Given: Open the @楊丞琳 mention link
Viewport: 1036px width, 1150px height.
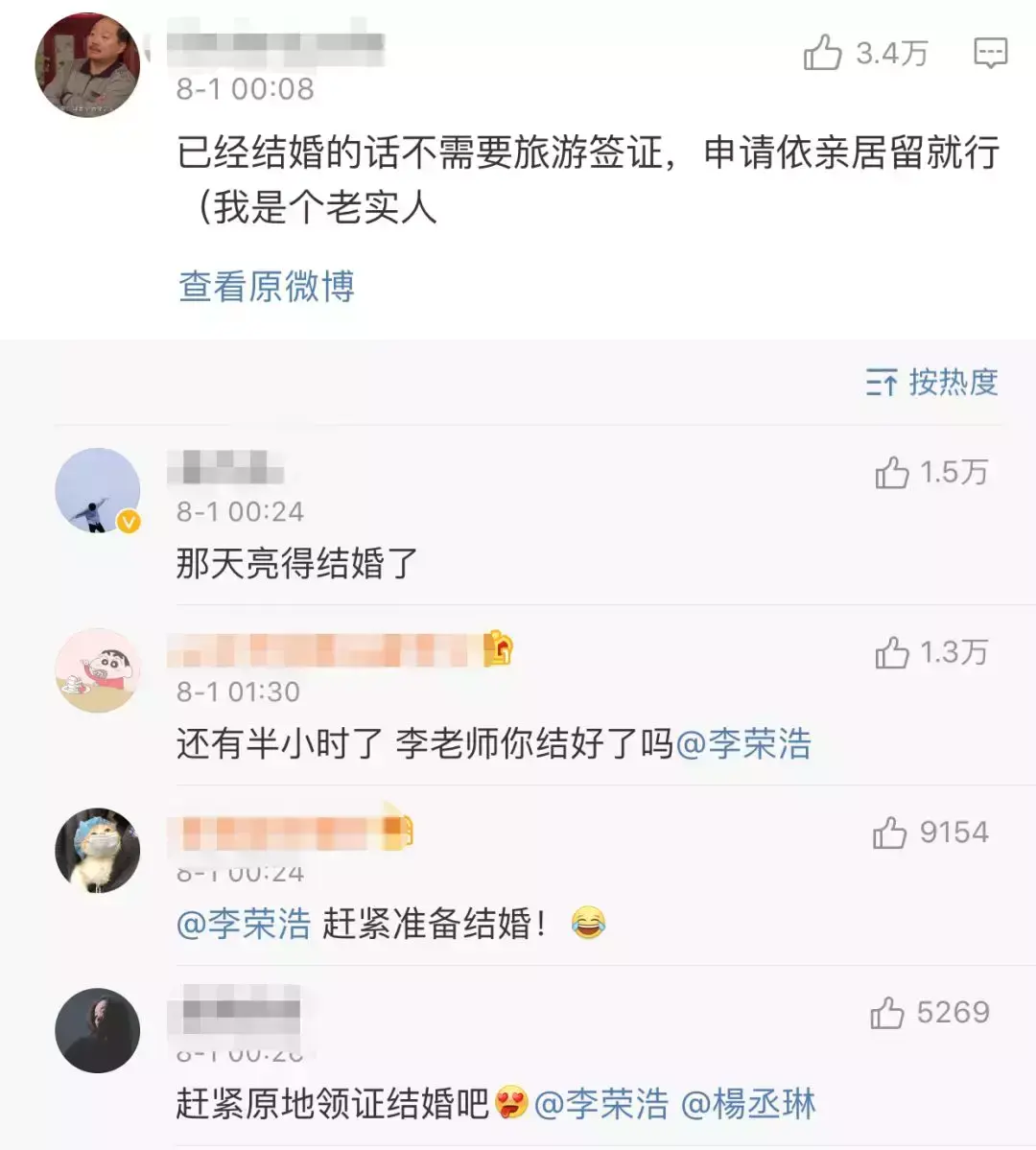Looking at the screenshot, I should point(748,1104).
